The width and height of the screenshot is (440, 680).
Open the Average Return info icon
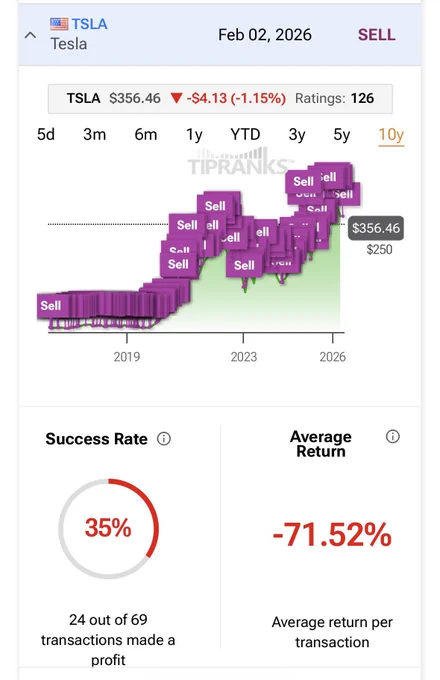[393, 436]
